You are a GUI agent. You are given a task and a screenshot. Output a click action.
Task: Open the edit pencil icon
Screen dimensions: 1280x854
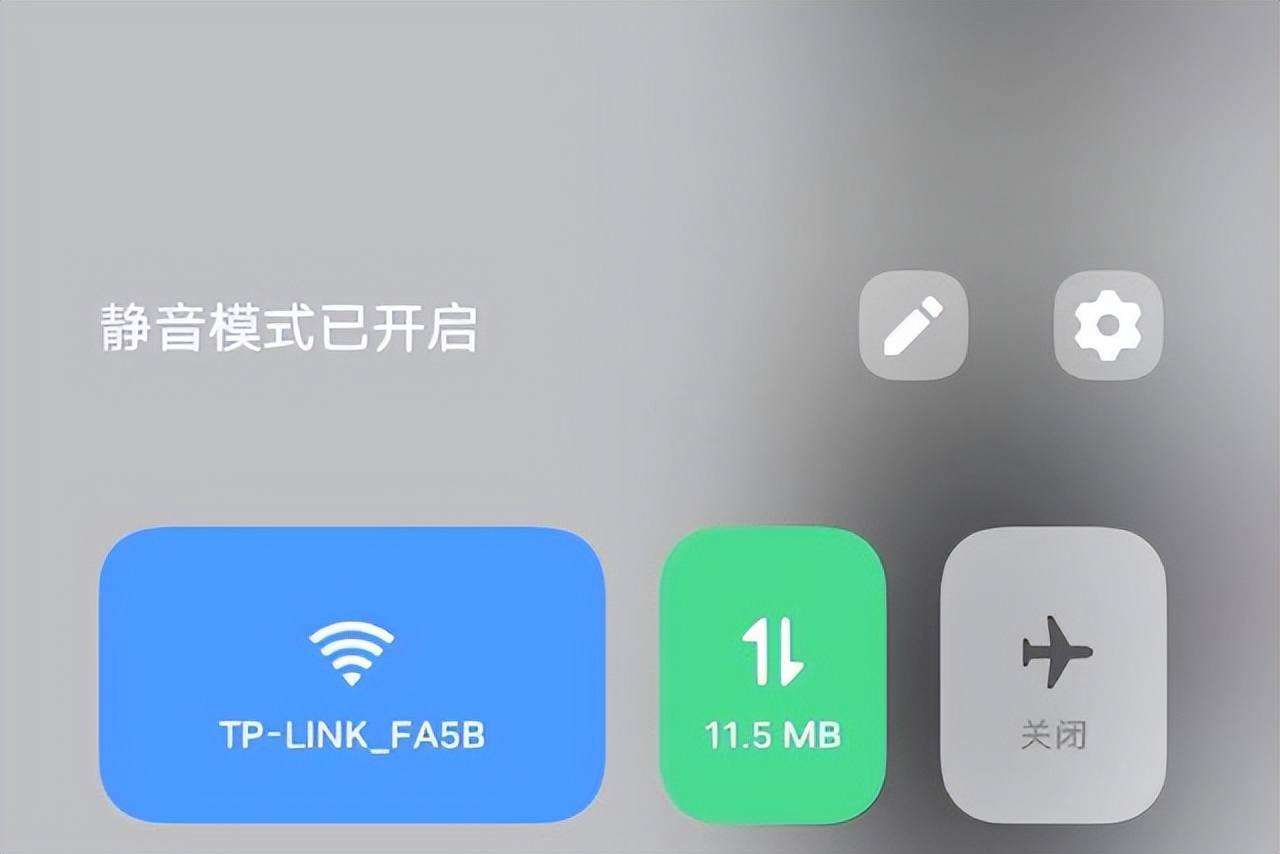coord(913,326)
